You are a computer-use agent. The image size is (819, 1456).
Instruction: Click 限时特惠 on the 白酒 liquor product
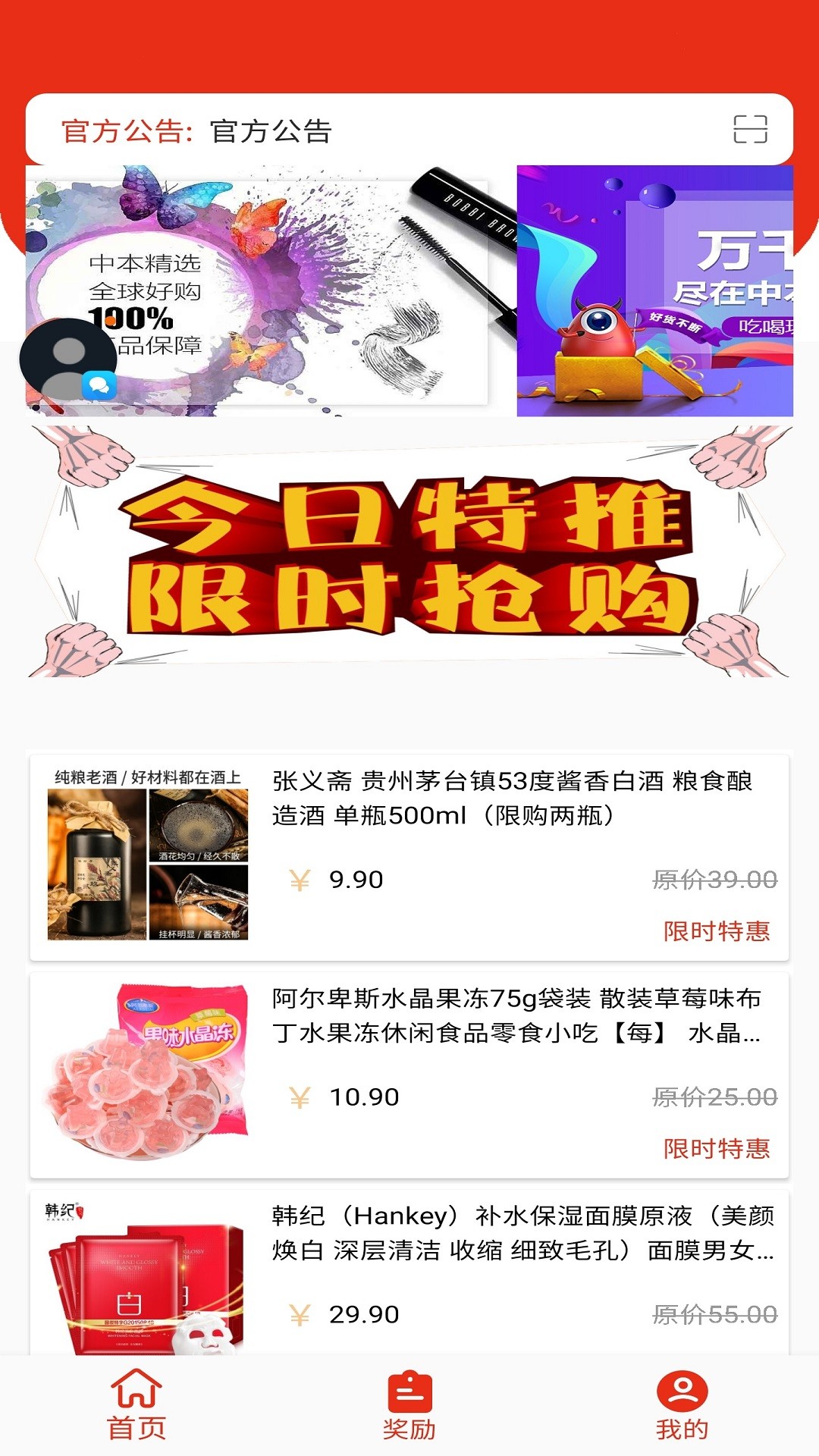click(716, 933)
